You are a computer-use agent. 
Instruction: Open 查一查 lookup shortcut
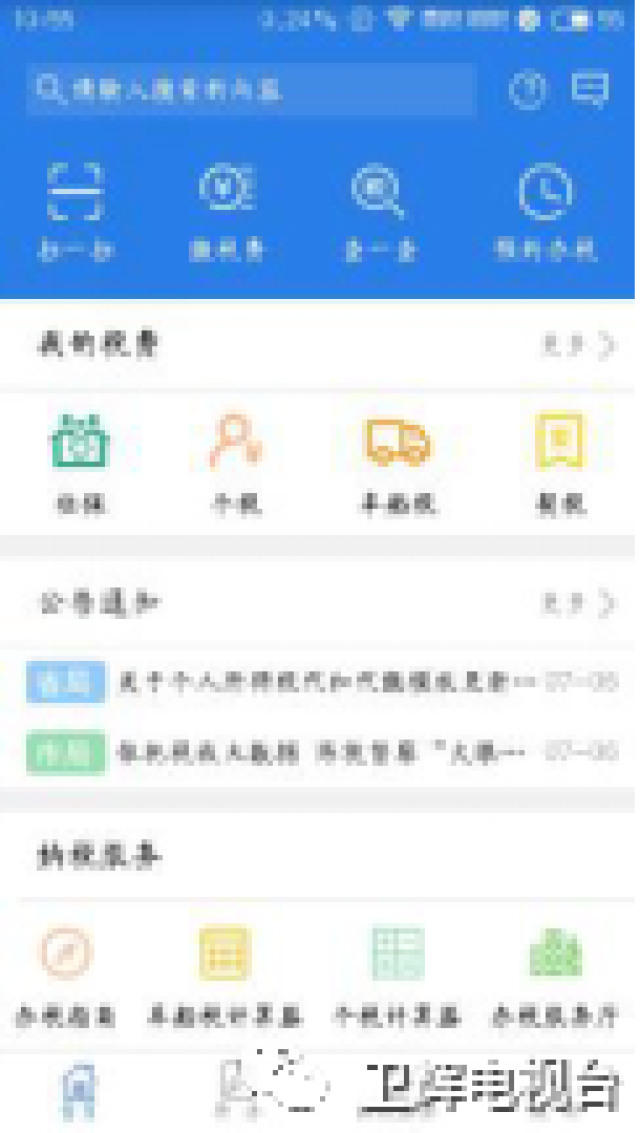coord(377,210)
